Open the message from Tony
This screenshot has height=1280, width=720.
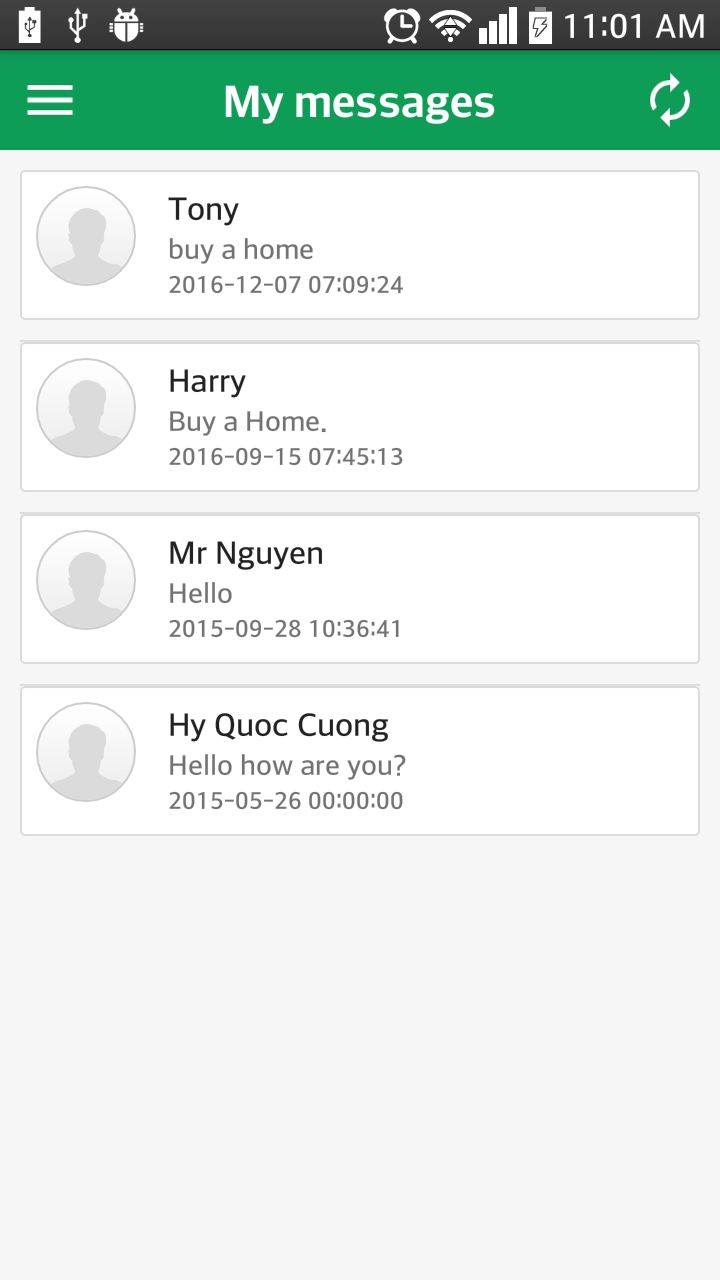(360, 245)
